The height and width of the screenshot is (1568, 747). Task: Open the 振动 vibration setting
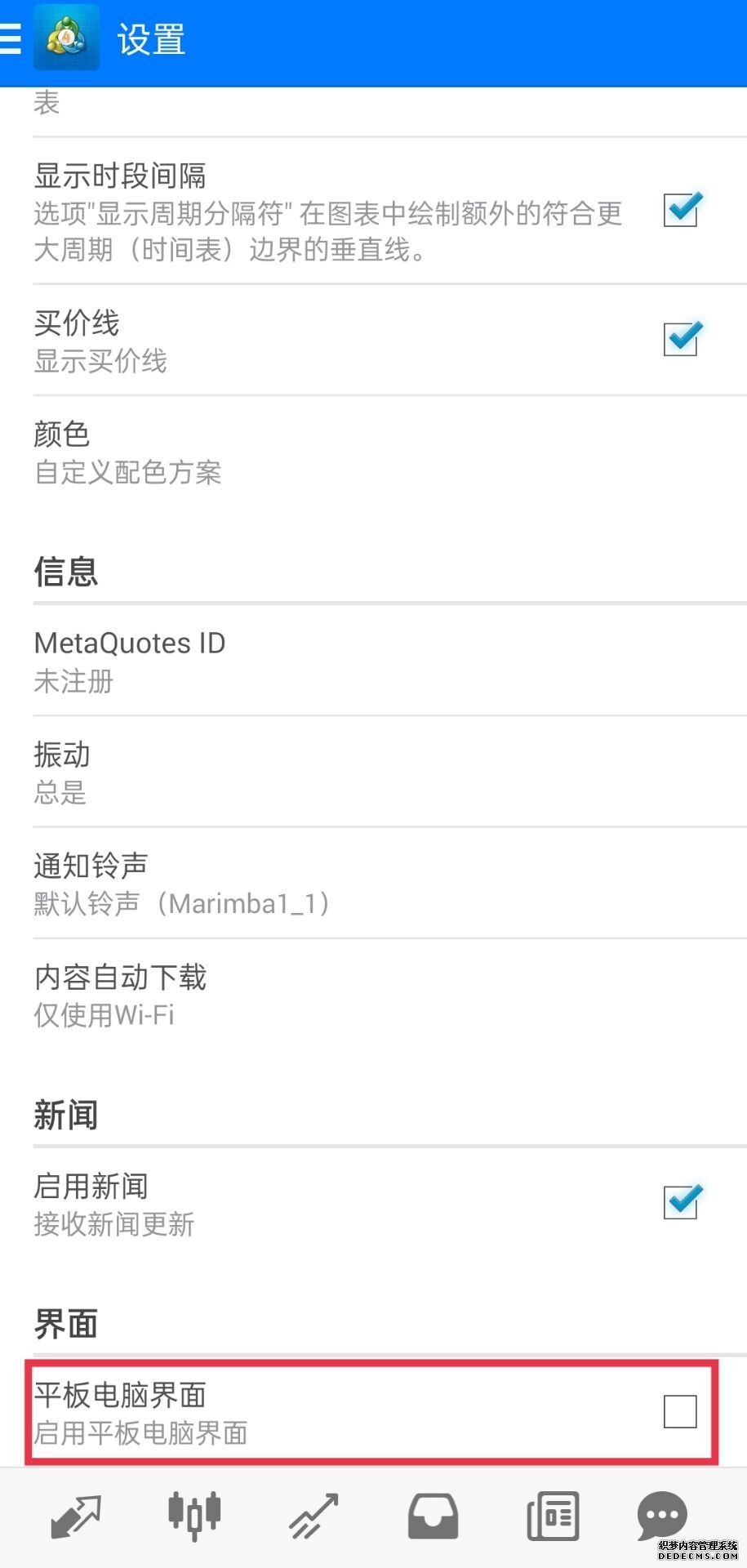click(x=389, y=772)
